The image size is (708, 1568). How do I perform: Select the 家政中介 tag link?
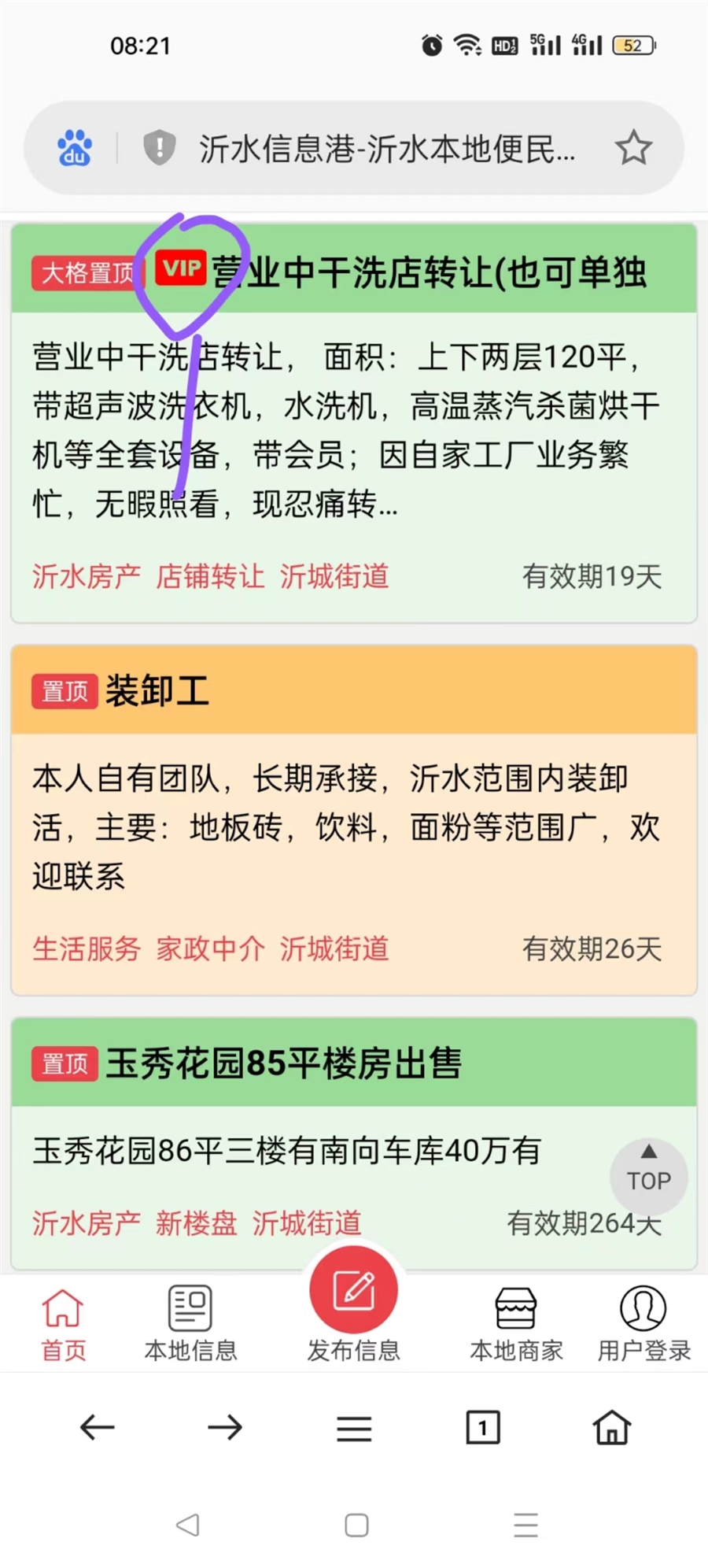click(x=210, y=949)
